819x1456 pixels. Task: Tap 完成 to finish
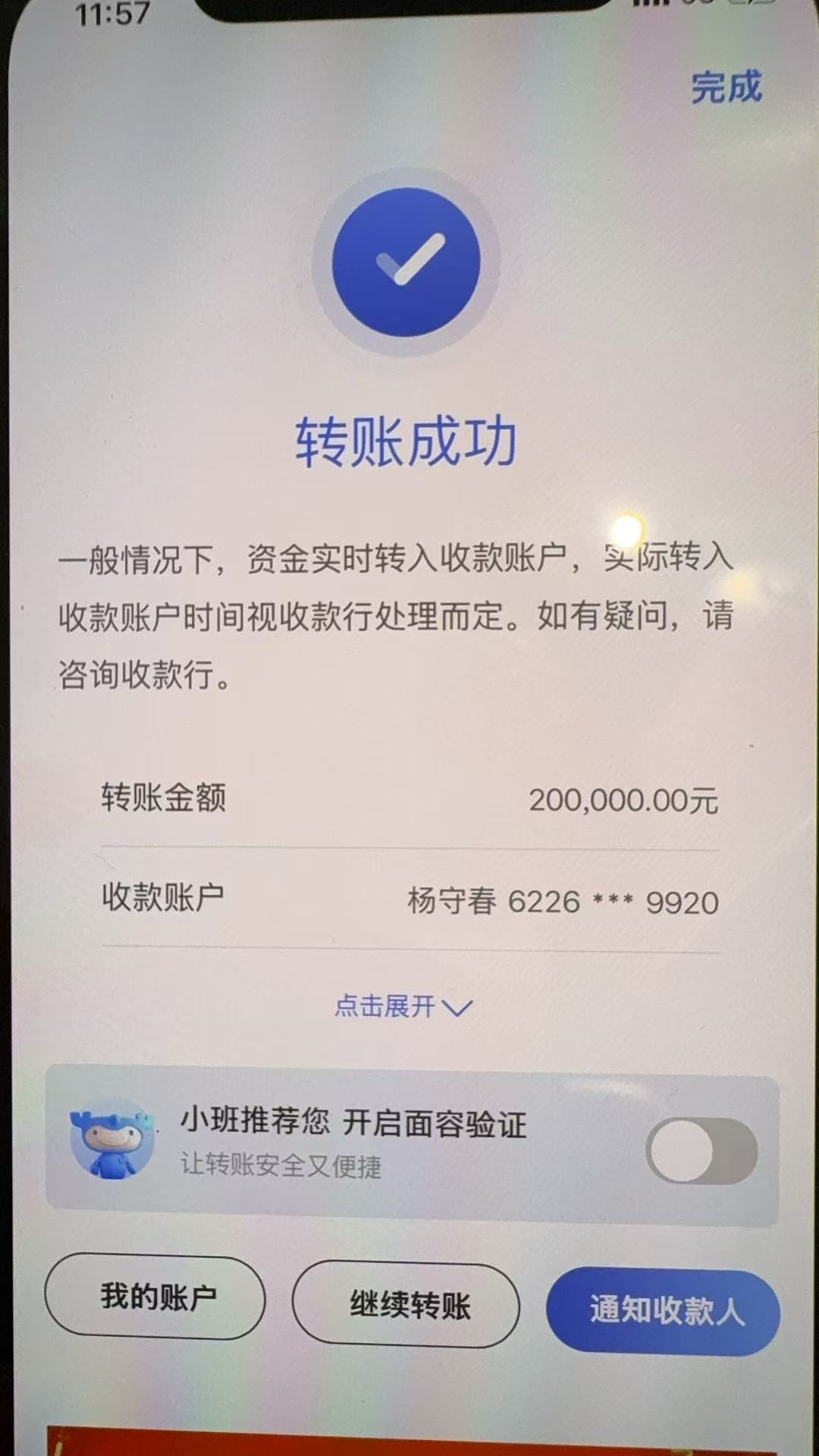click(x=726, y=87)
